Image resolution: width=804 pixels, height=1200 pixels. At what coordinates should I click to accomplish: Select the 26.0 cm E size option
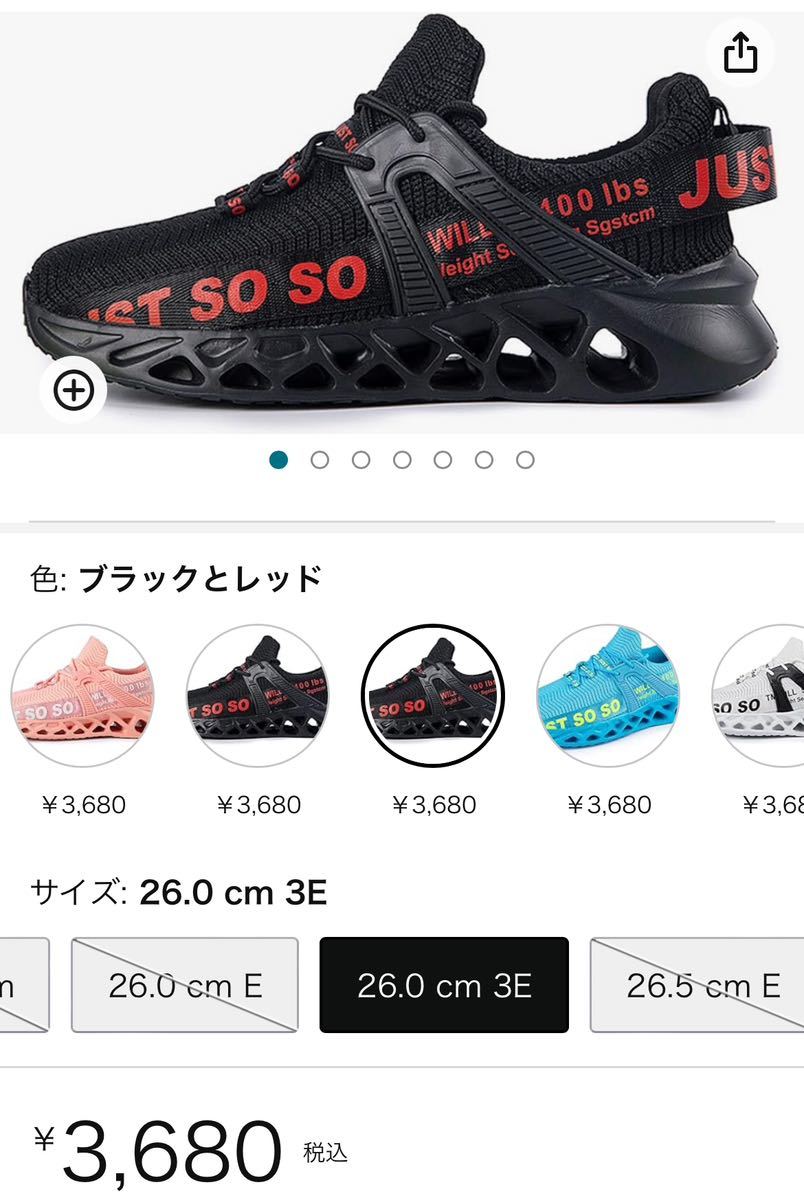tap(185, 983)
